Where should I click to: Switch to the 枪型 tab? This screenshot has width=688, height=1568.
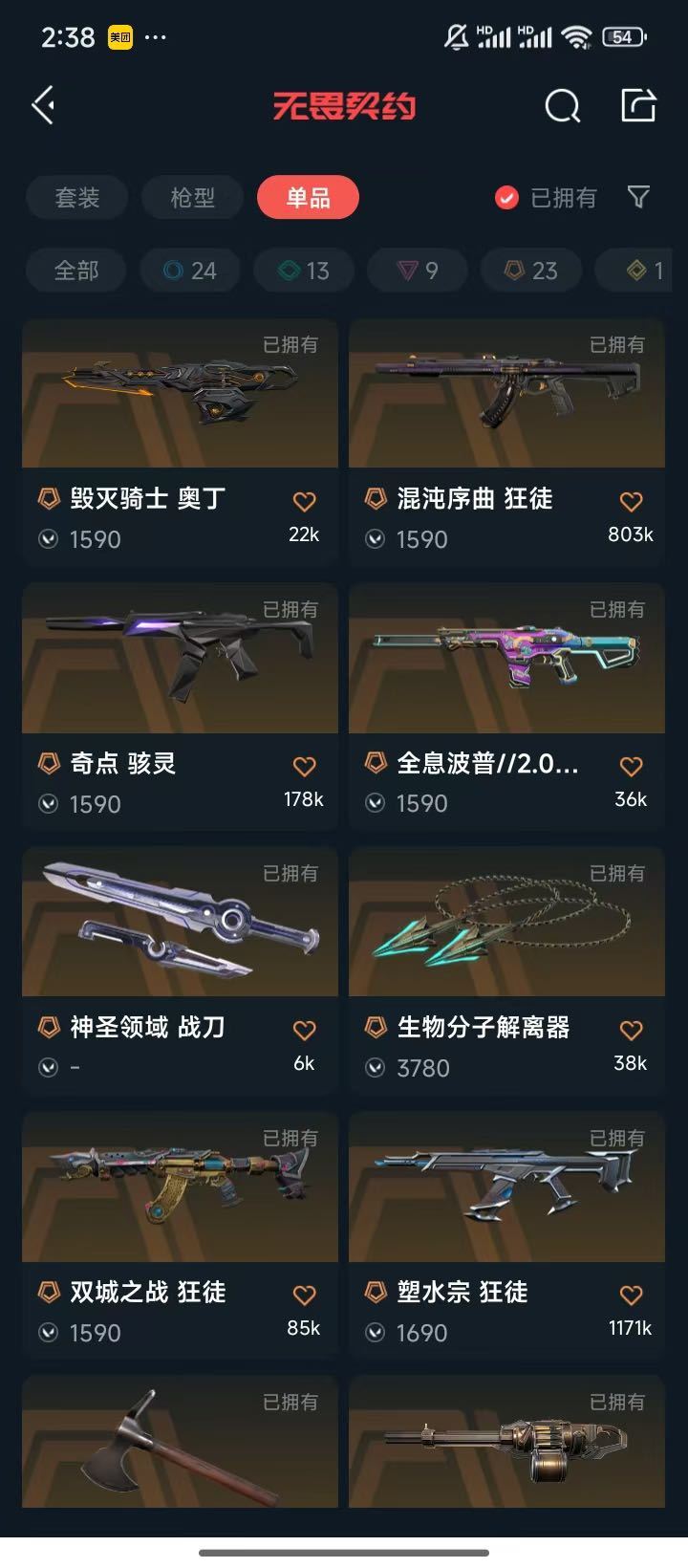193,198
